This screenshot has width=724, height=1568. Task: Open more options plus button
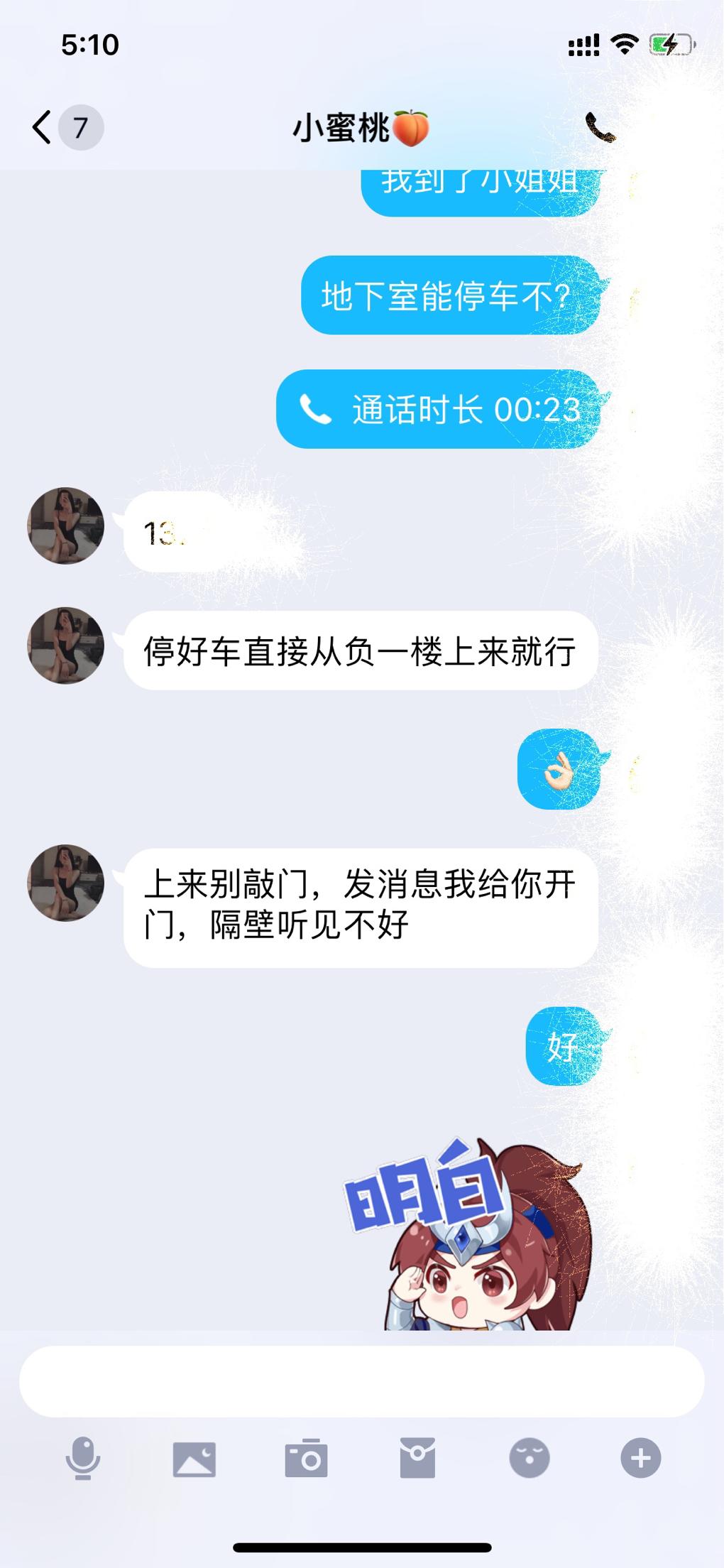[x=640, y=1458]
